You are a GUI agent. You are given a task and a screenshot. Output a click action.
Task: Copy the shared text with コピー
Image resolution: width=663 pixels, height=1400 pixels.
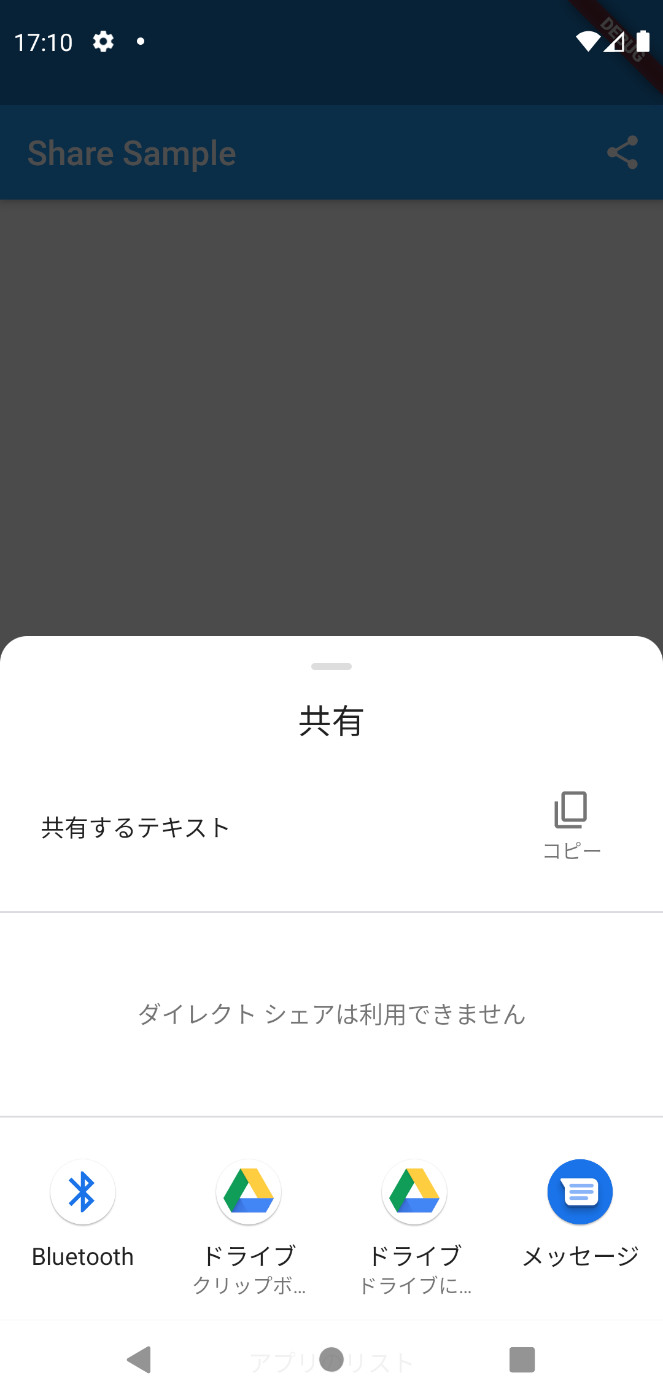pyautogui.click(x=571, y=826)
